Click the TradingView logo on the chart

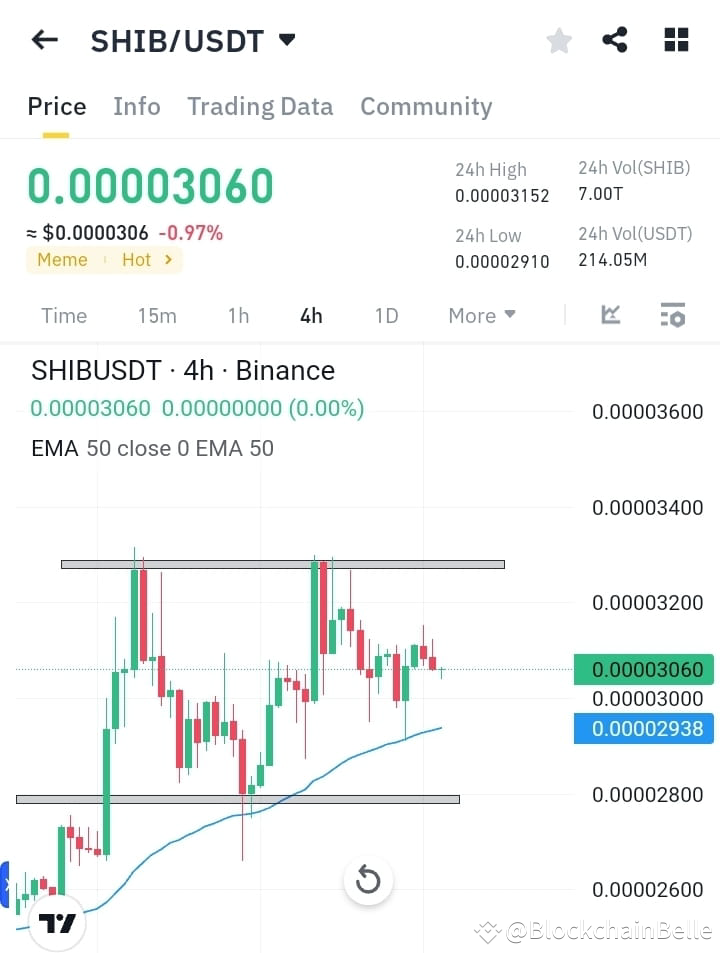57,922
